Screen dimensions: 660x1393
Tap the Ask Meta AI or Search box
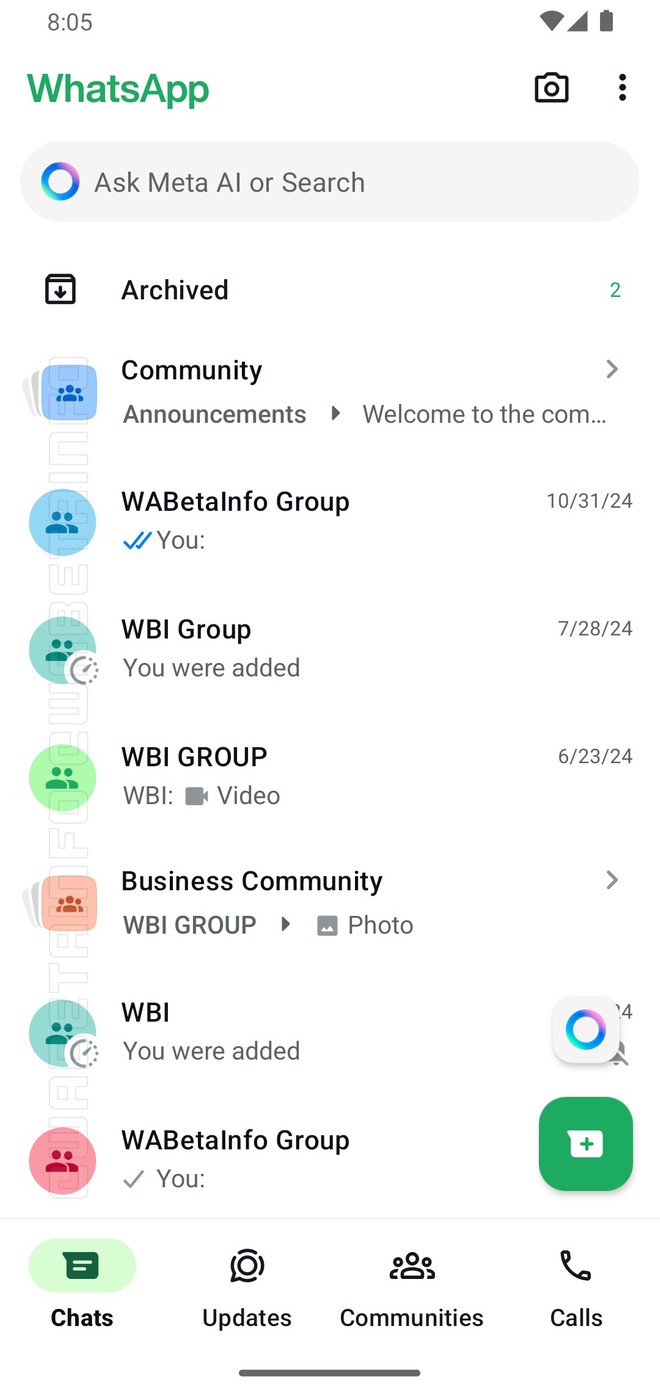pyautogui.click(x=330, y=182)
